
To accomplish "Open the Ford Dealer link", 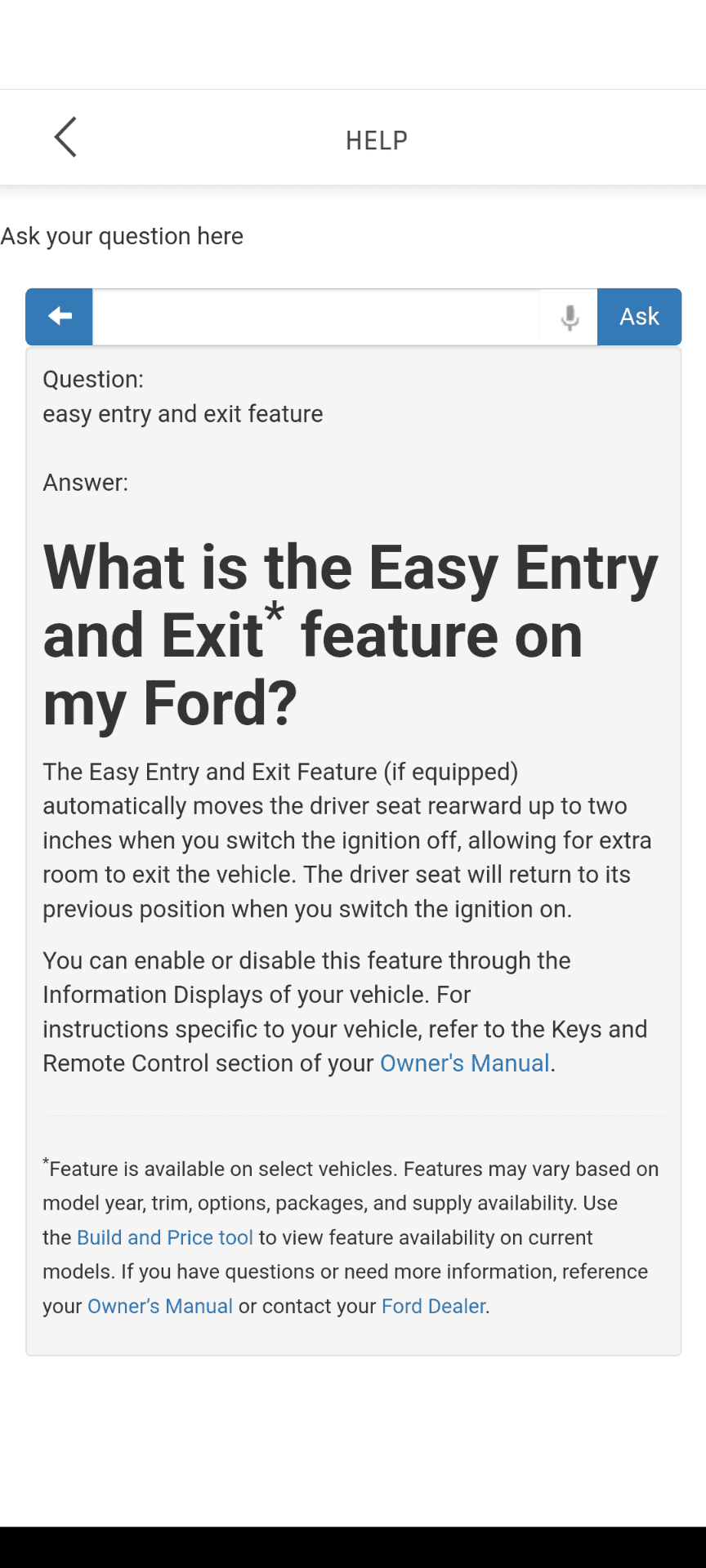I will [433, 1306].
